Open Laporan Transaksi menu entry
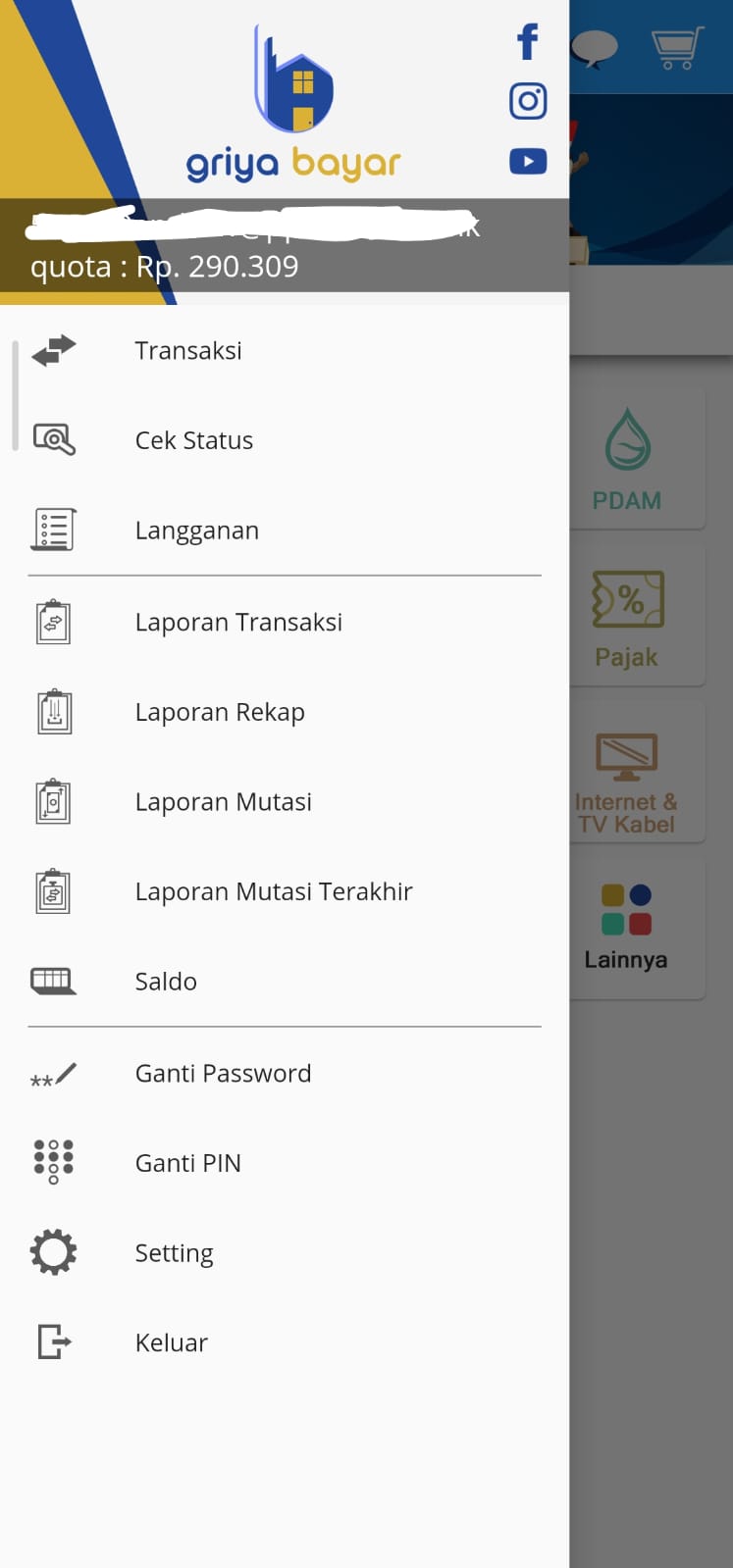The width and height of the screenshot is (733, 1568). pos(238,622)
